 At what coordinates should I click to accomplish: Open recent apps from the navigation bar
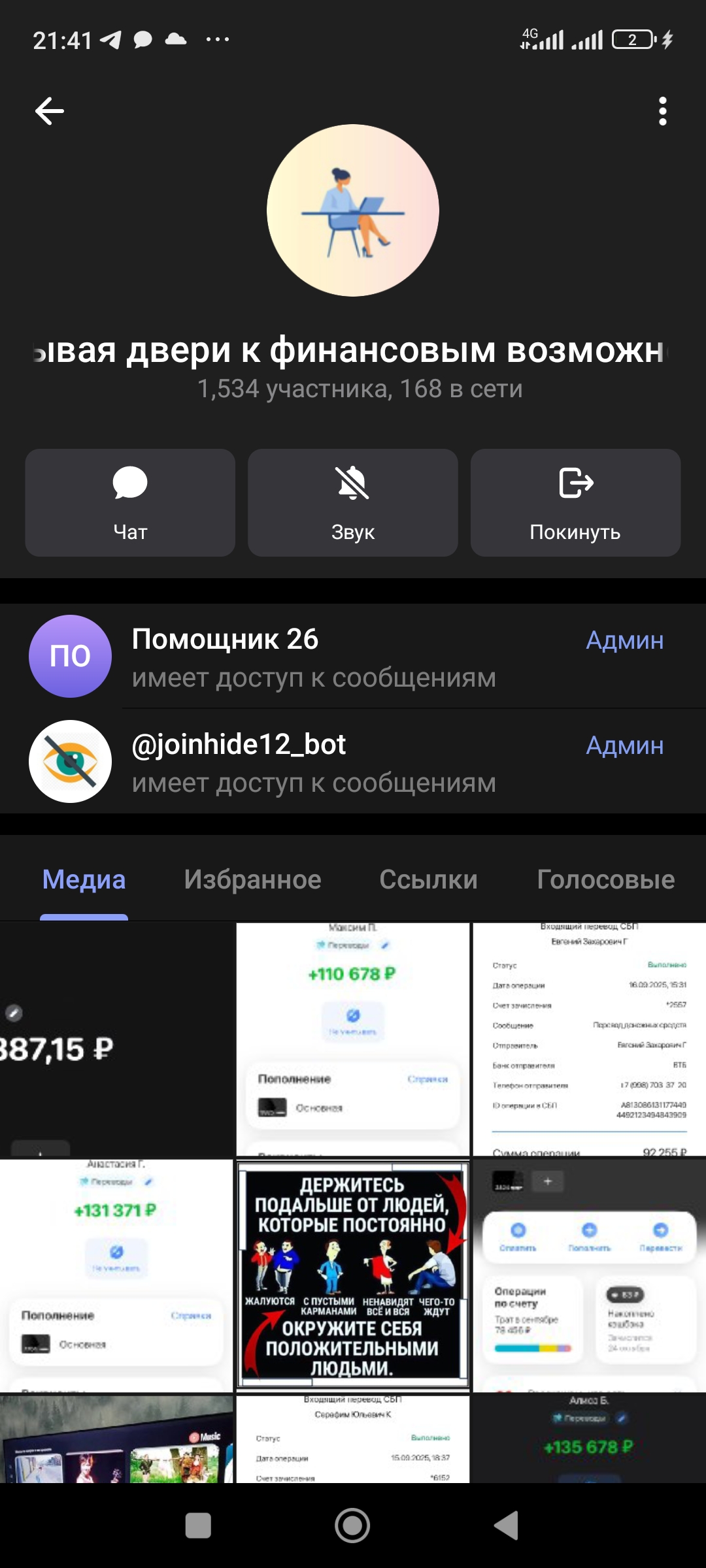coord(198,1526)
